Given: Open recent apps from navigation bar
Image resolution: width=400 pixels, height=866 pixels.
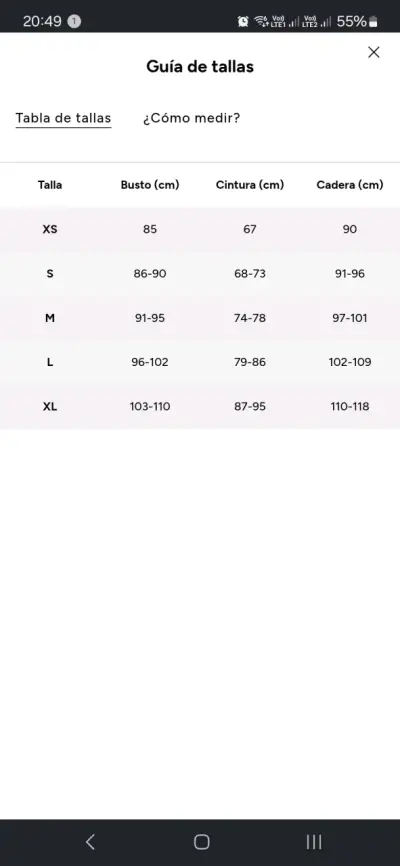Looking at the screenshot, I should (x=314, y=842).
